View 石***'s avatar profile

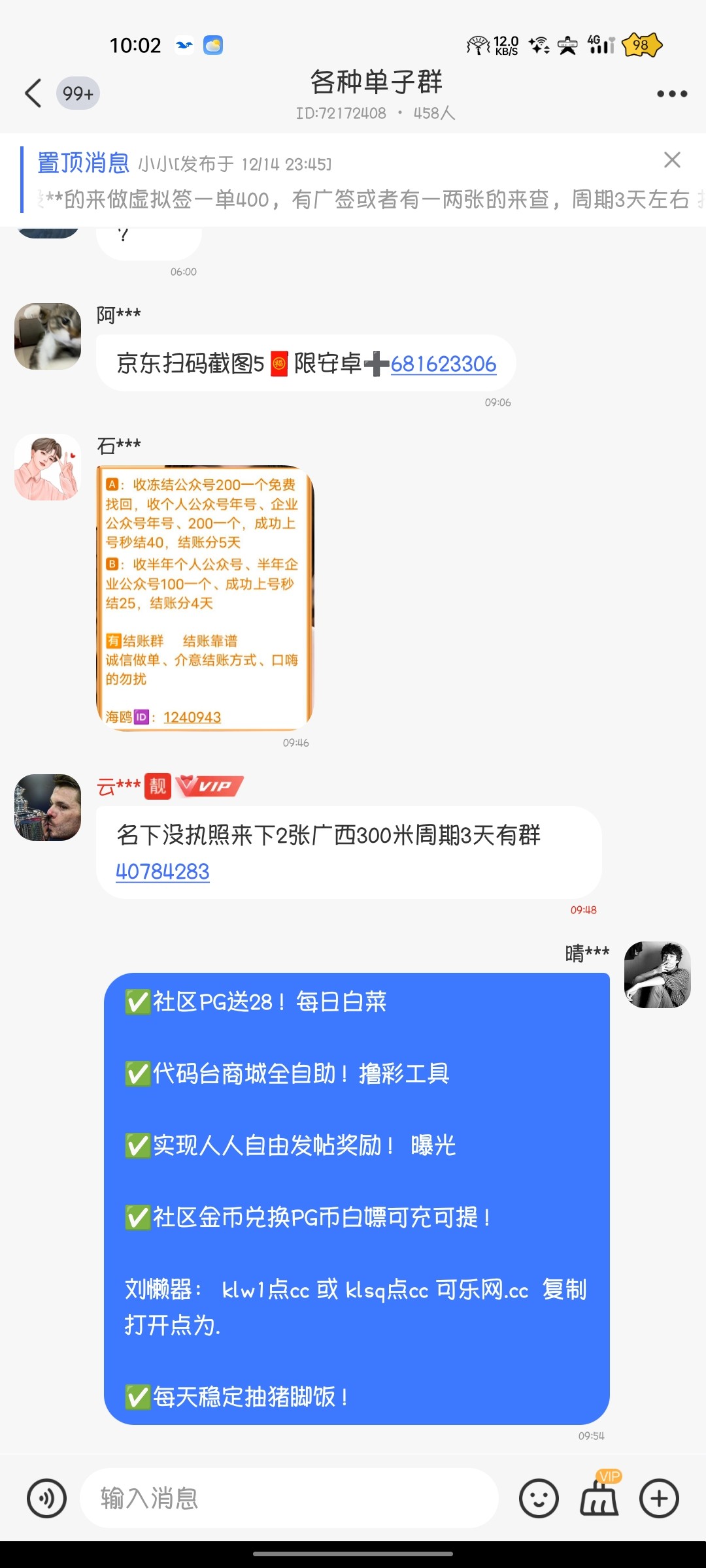pos(48,468)
